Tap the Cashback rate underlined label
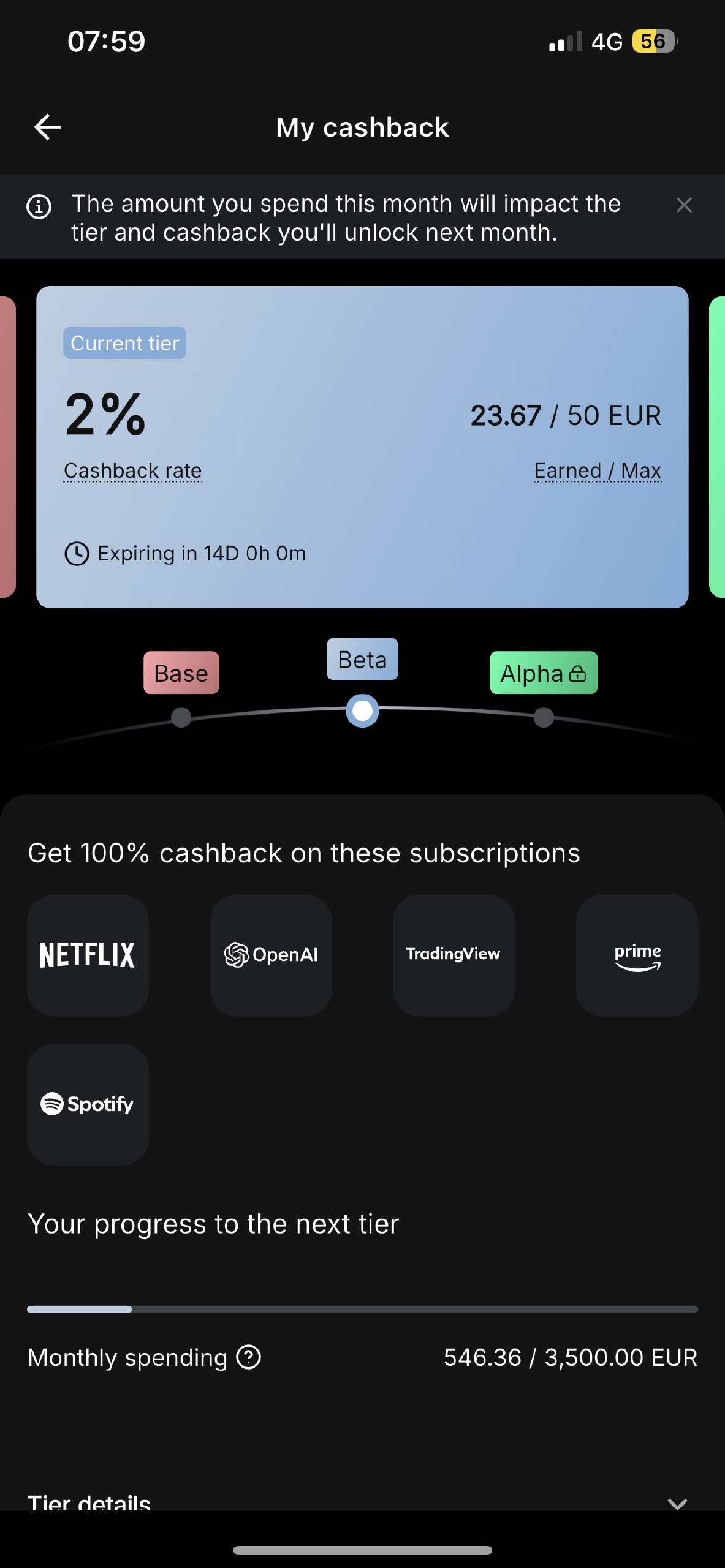Image resolution: width=725 pixels, height=1568 pixels. [x=133, y=471]
